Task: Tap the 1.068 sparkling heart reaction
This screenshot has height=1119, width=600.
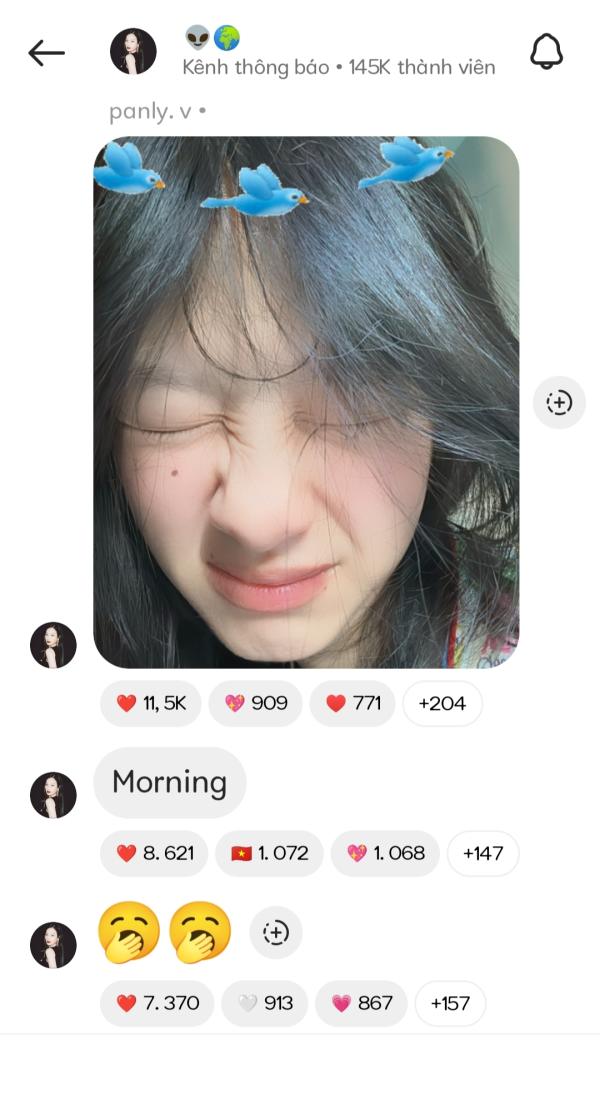Action: tap(385, 853)
